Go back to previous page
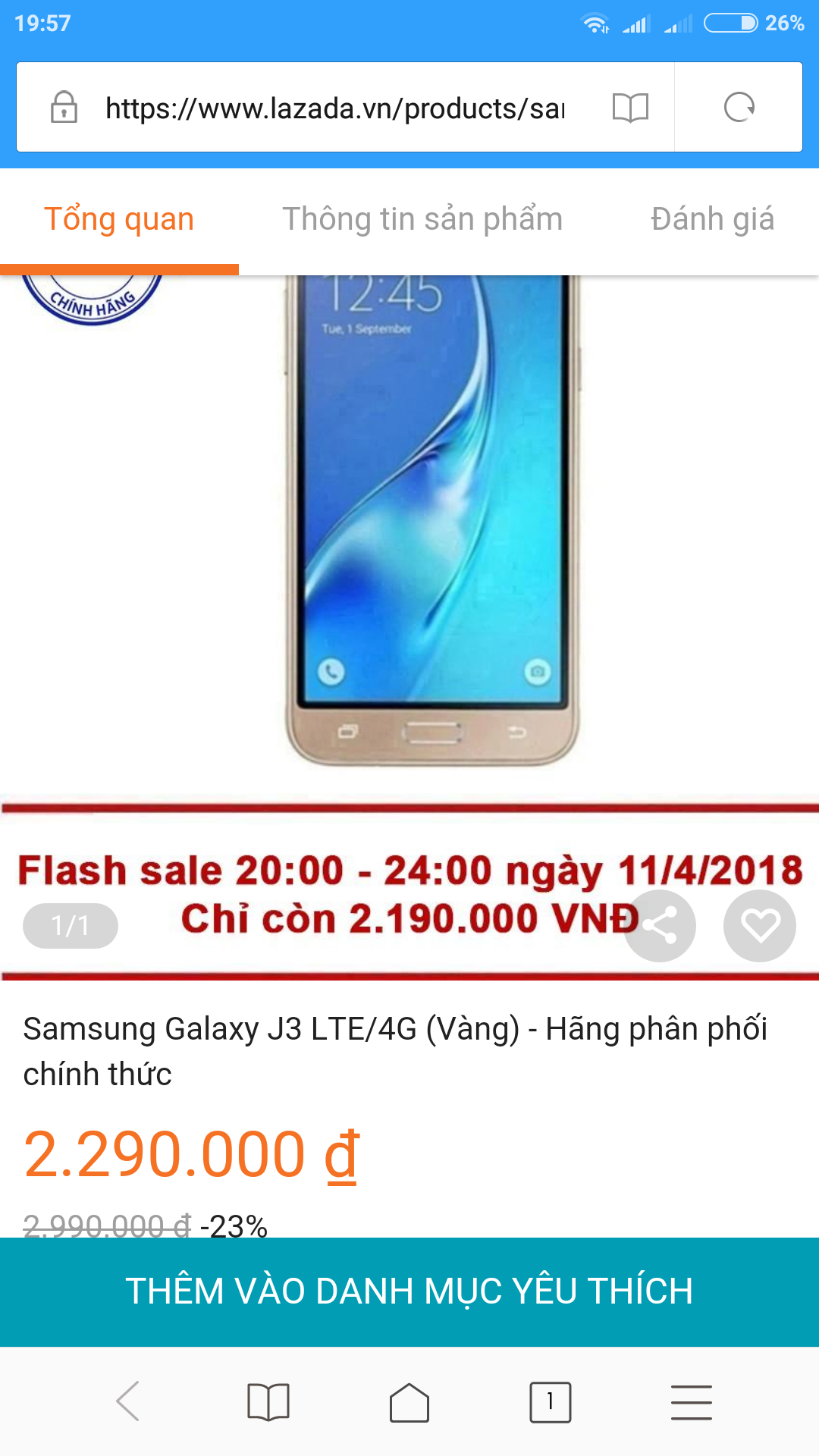 127,1401
